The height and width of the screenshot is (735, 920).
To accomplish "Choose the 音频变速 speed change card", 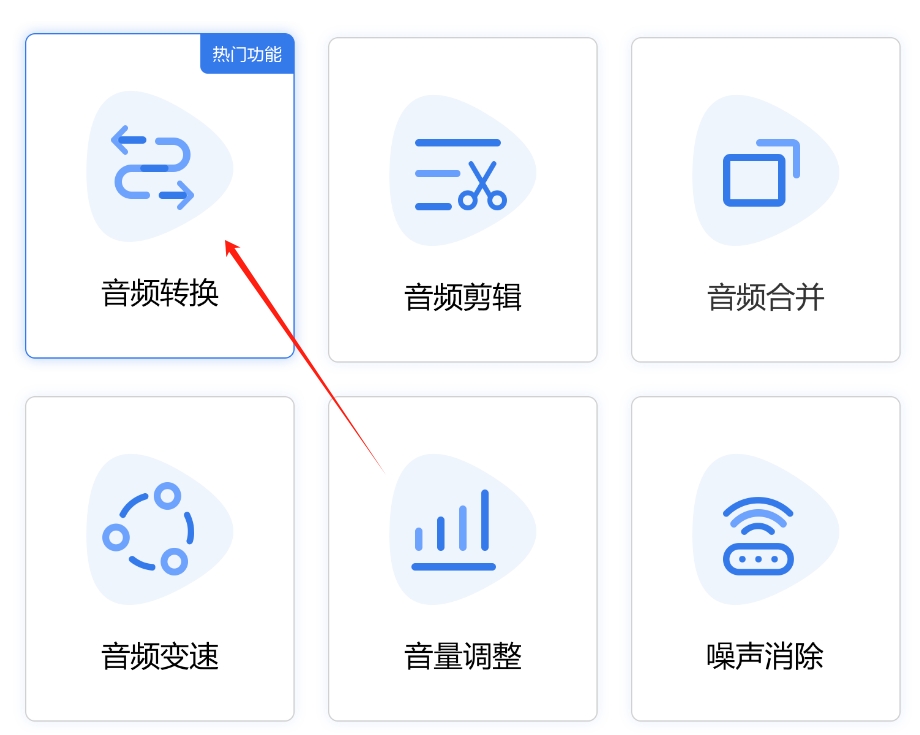I will point(160,558).
